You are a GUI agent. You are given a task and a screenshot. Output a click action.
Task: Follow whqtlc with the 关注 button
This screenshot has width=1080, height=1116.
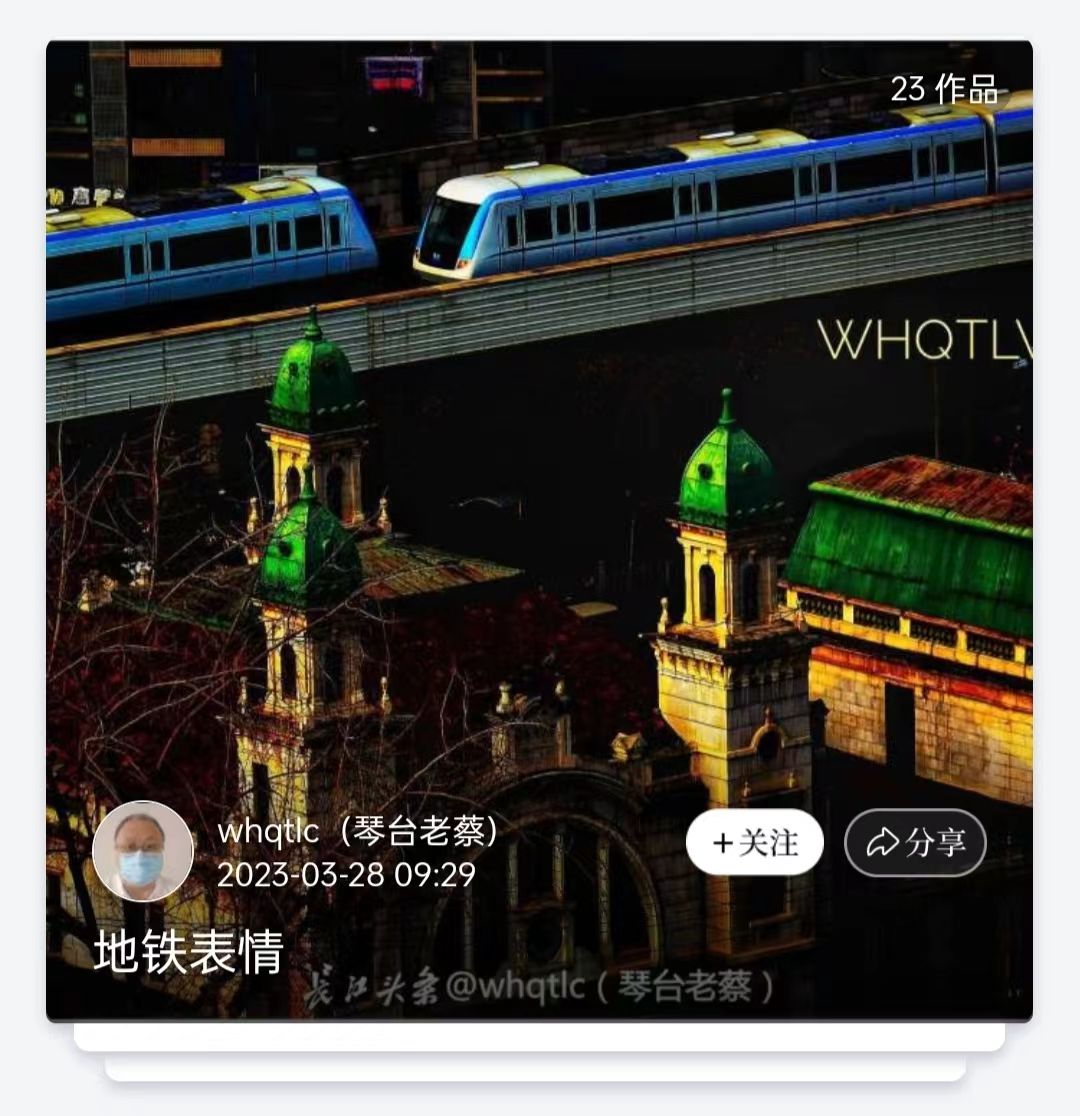[x=755, y=842]
